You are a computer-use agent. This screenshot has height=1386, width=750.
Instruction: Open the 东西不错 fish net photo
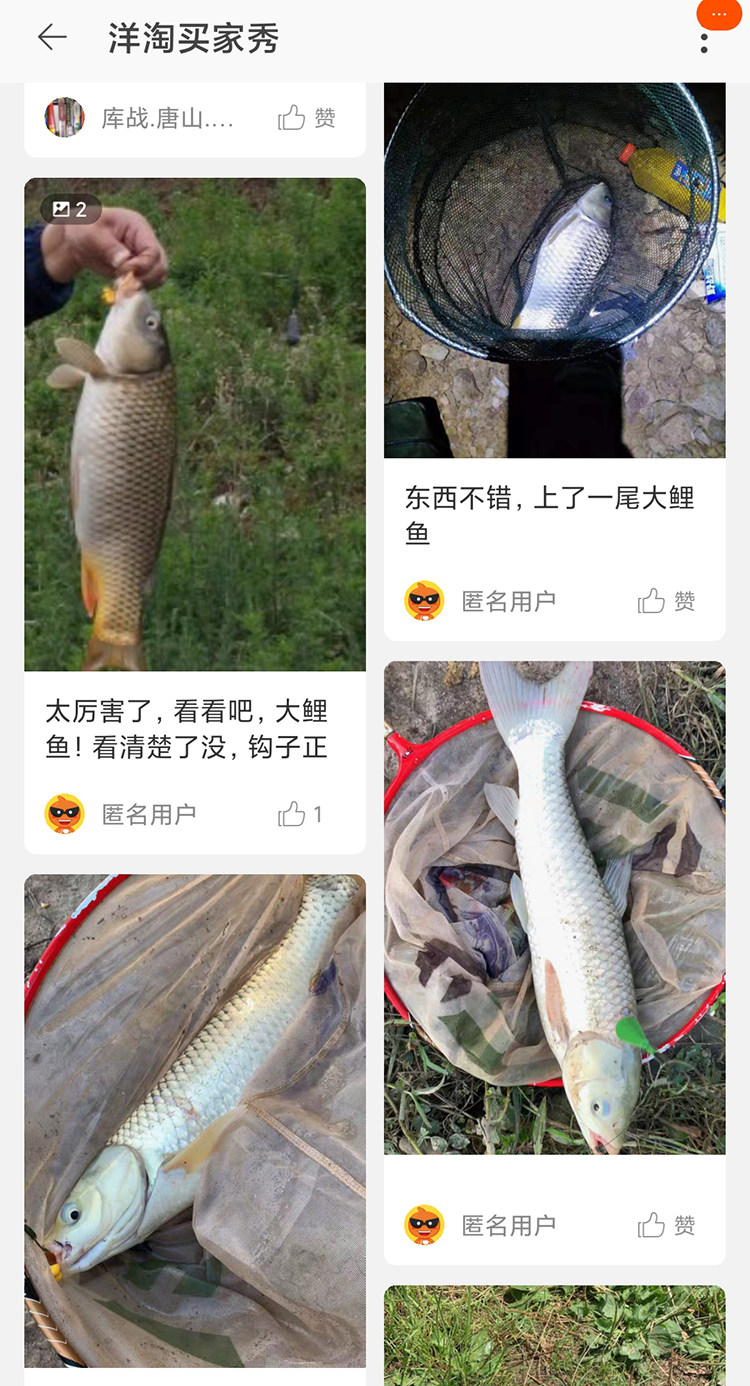[555, 270]
